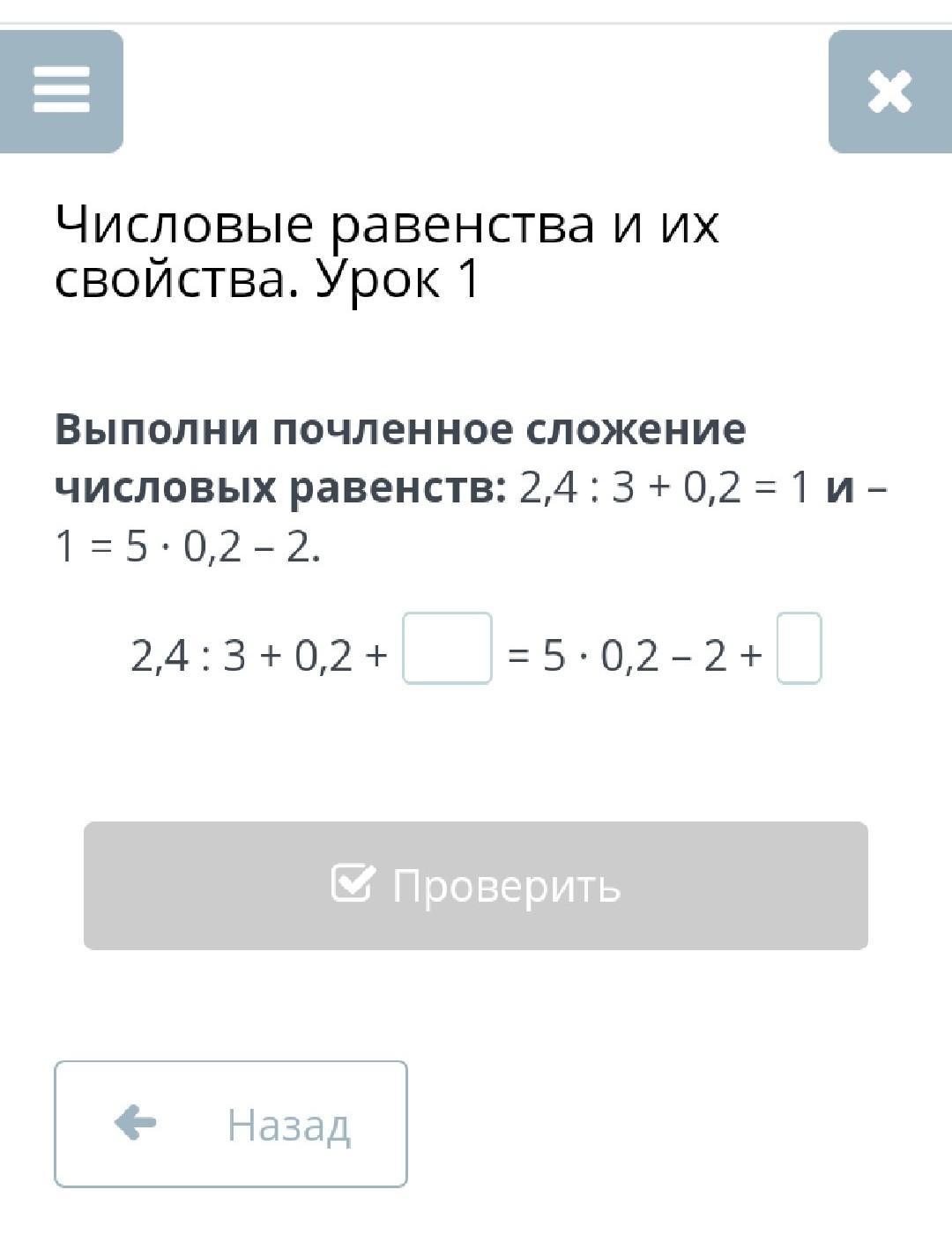Go back with the Назад button
952x1249 pixels.
click(231, 1124)
